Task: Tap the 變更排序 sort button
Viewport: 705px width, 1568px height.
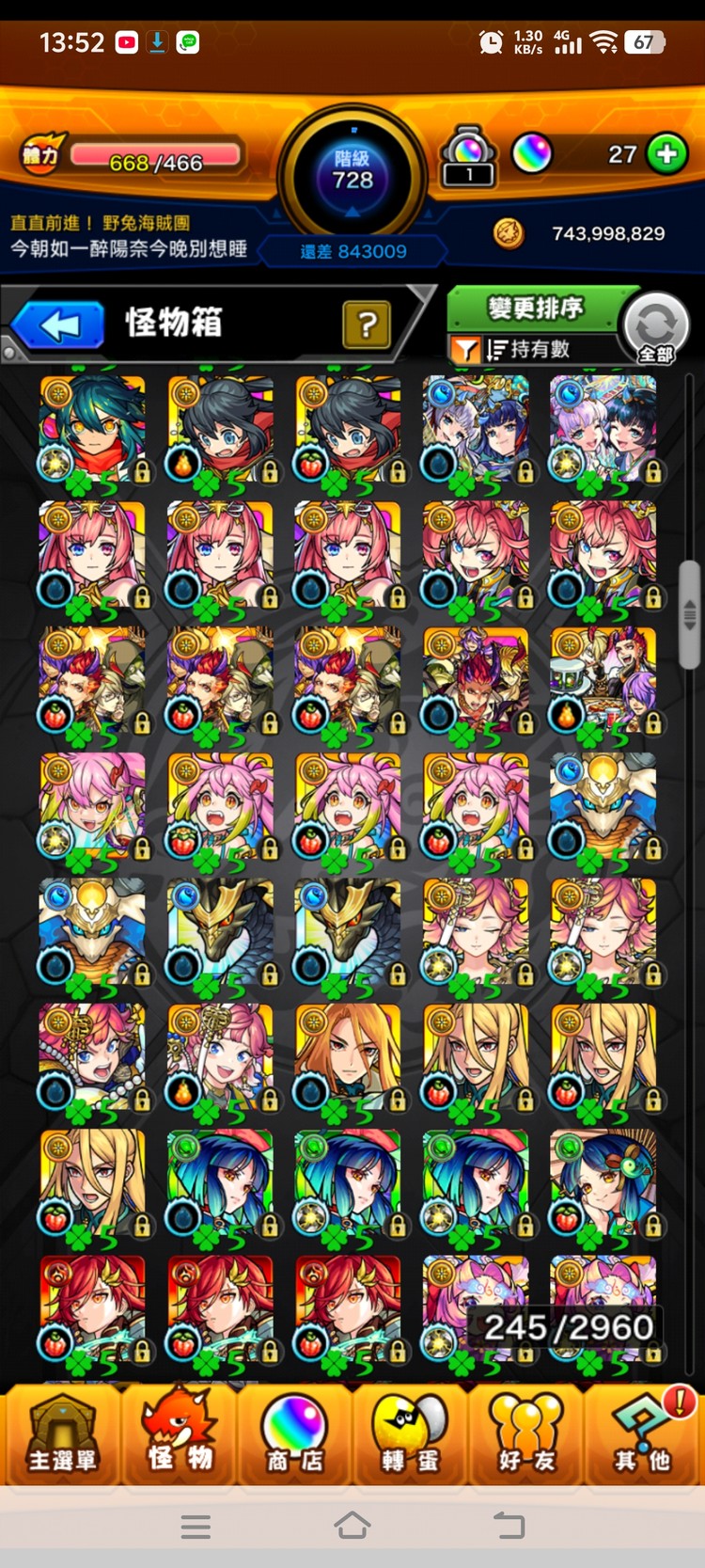Action: 535,309
